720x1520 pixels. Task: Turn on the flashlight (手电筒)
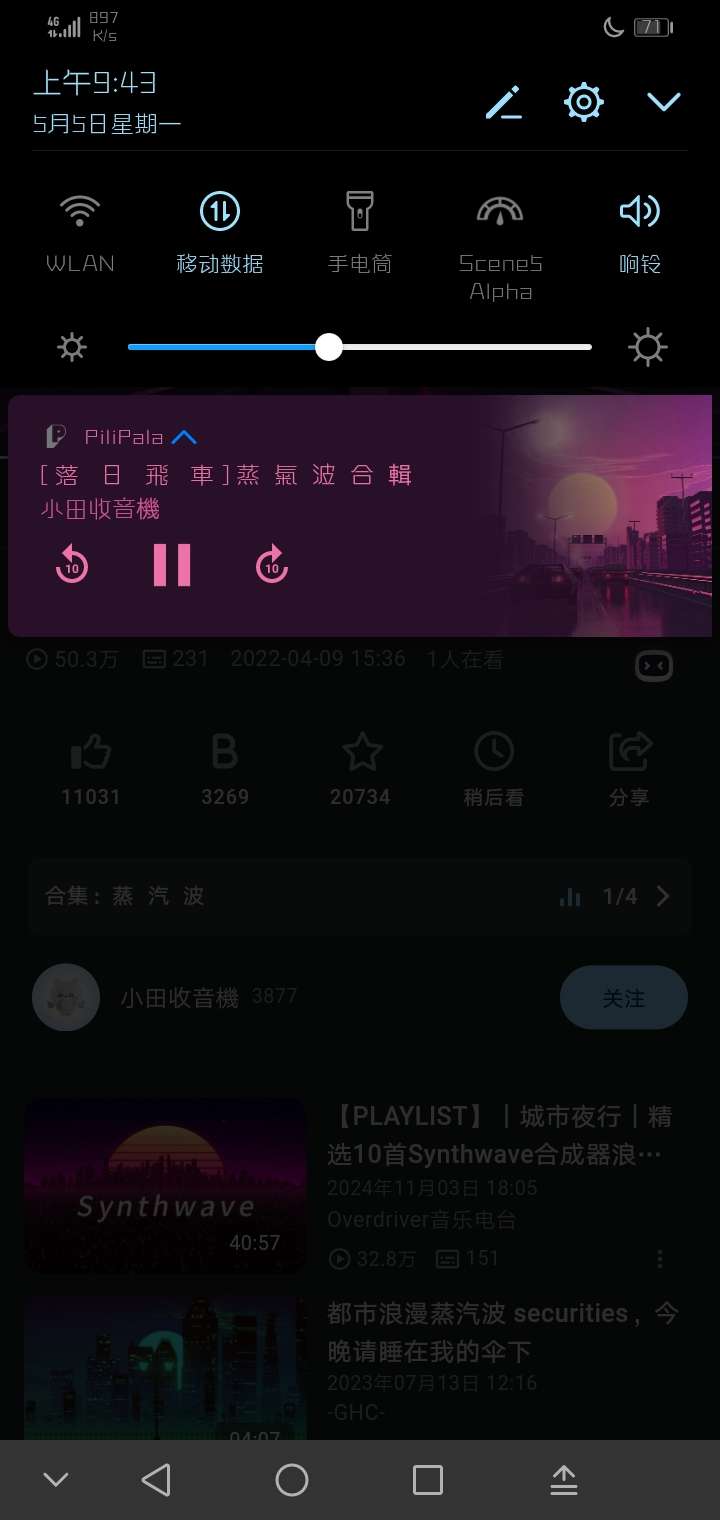(x=360, y=211)
